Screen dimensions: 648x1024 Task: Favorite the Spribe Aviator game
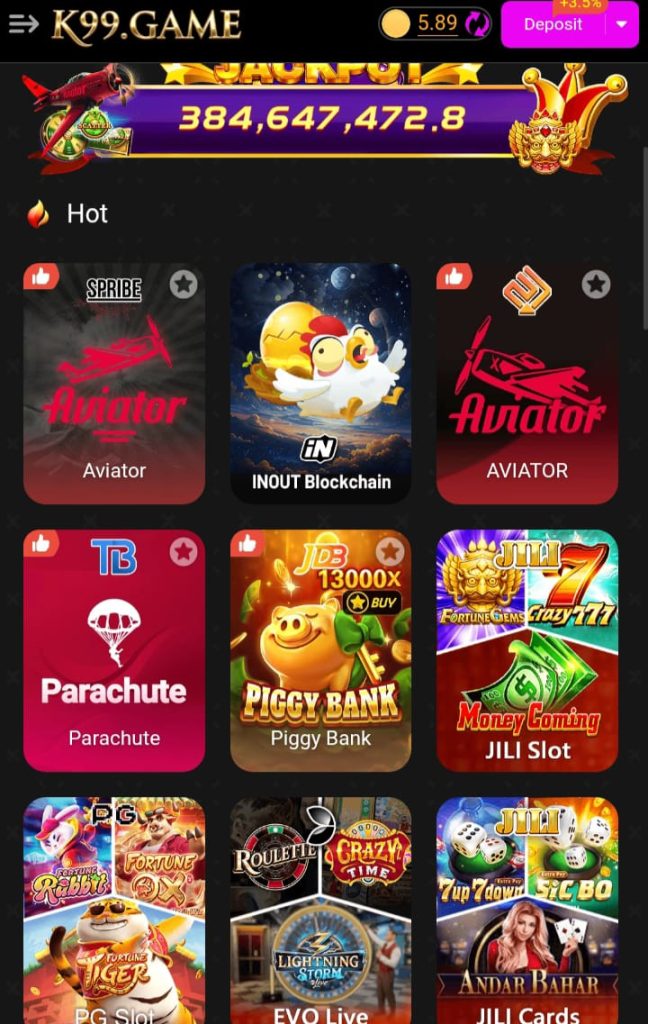click(183, 285)
